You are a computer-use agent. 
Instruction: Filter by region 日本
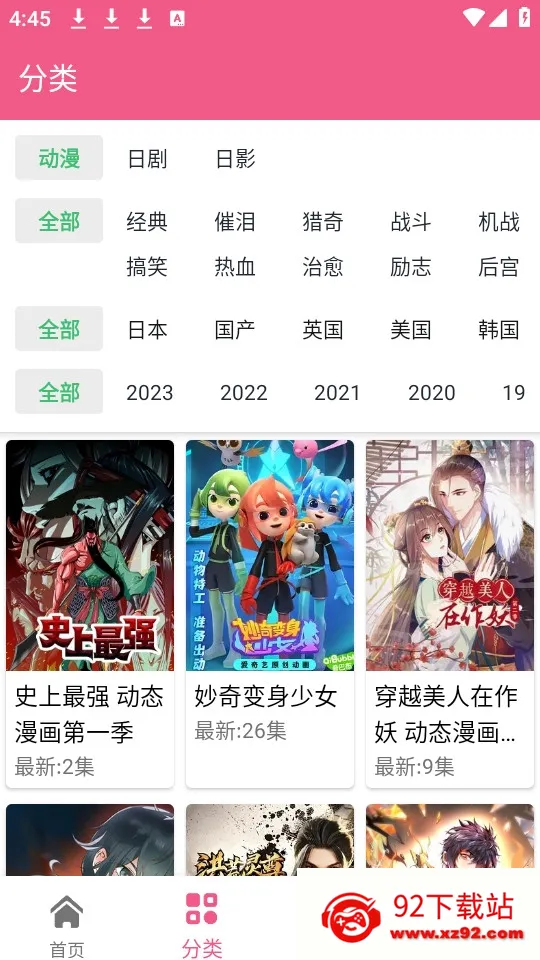[x=147, y=329]
